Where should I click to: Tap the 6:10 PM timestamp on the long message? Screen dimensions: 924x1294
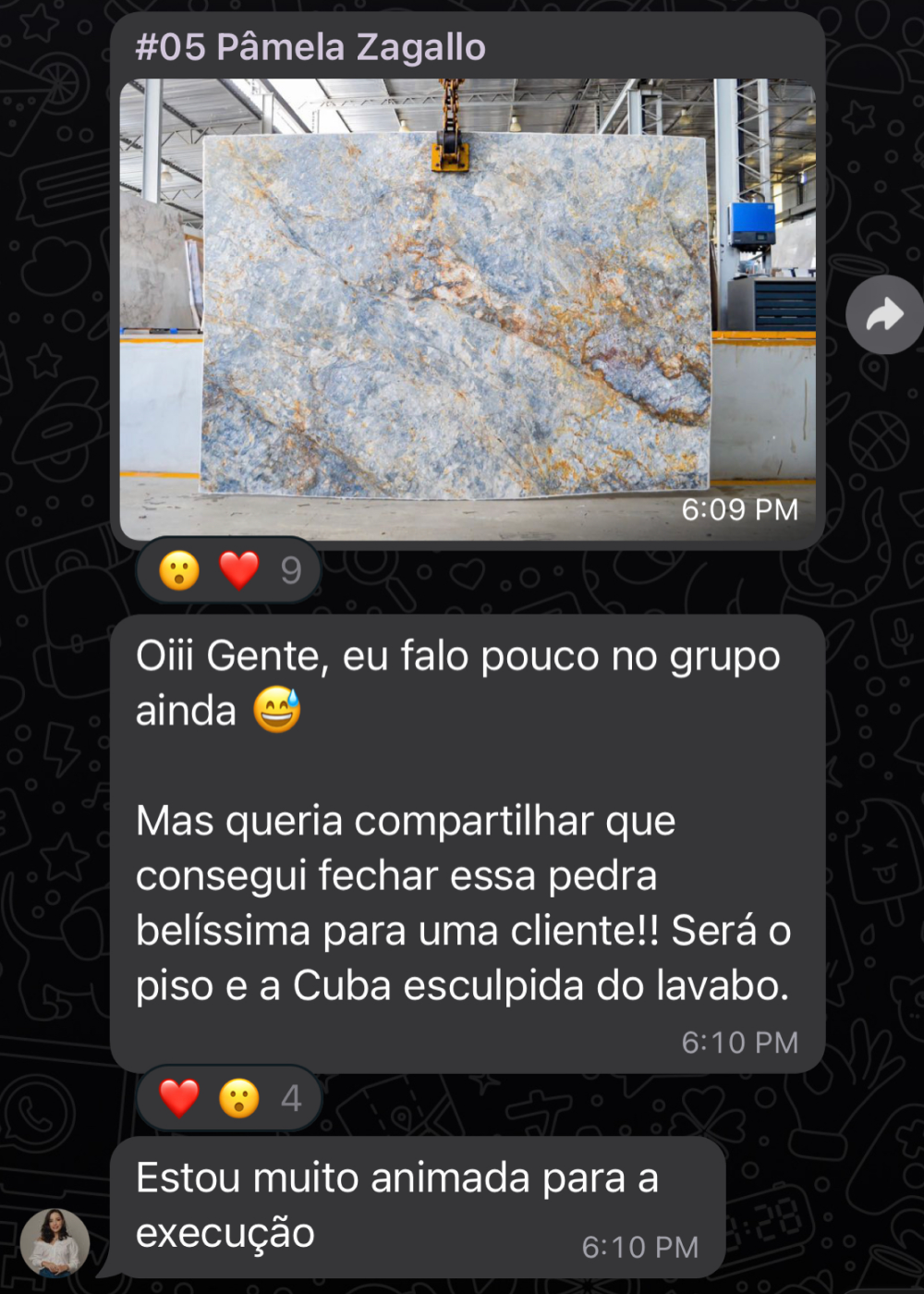pos(739,1042)
